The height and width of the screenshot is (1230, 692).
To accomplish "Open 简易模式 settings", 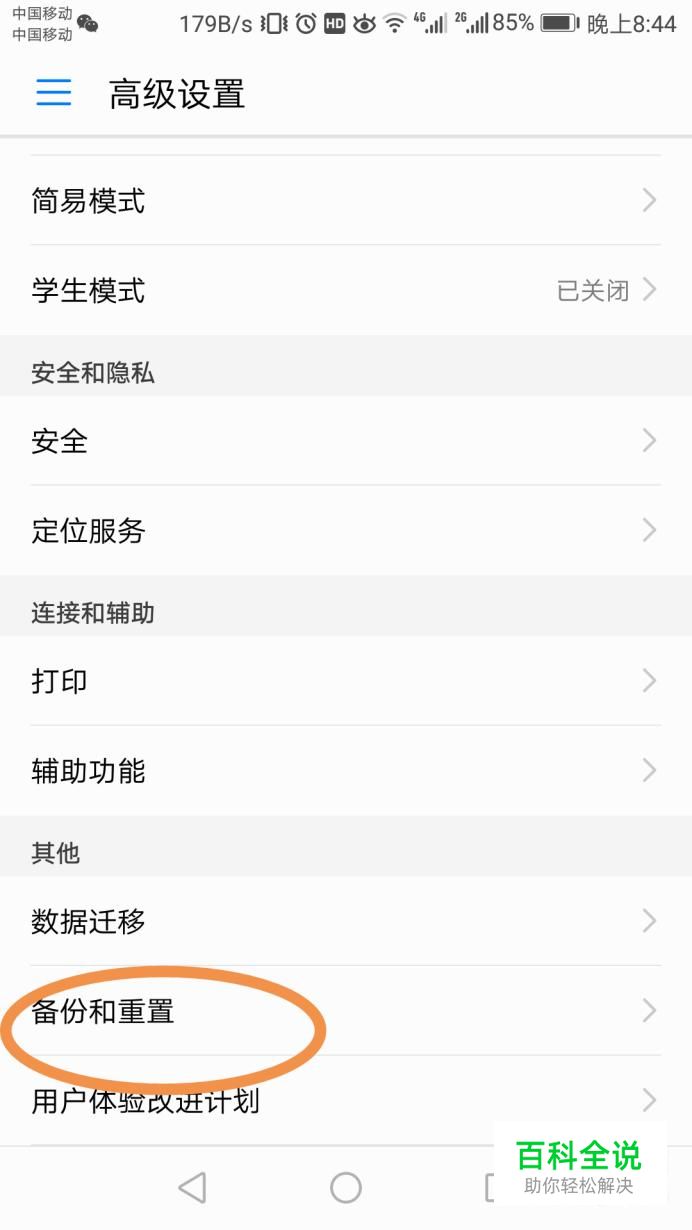I will (346, 201).
